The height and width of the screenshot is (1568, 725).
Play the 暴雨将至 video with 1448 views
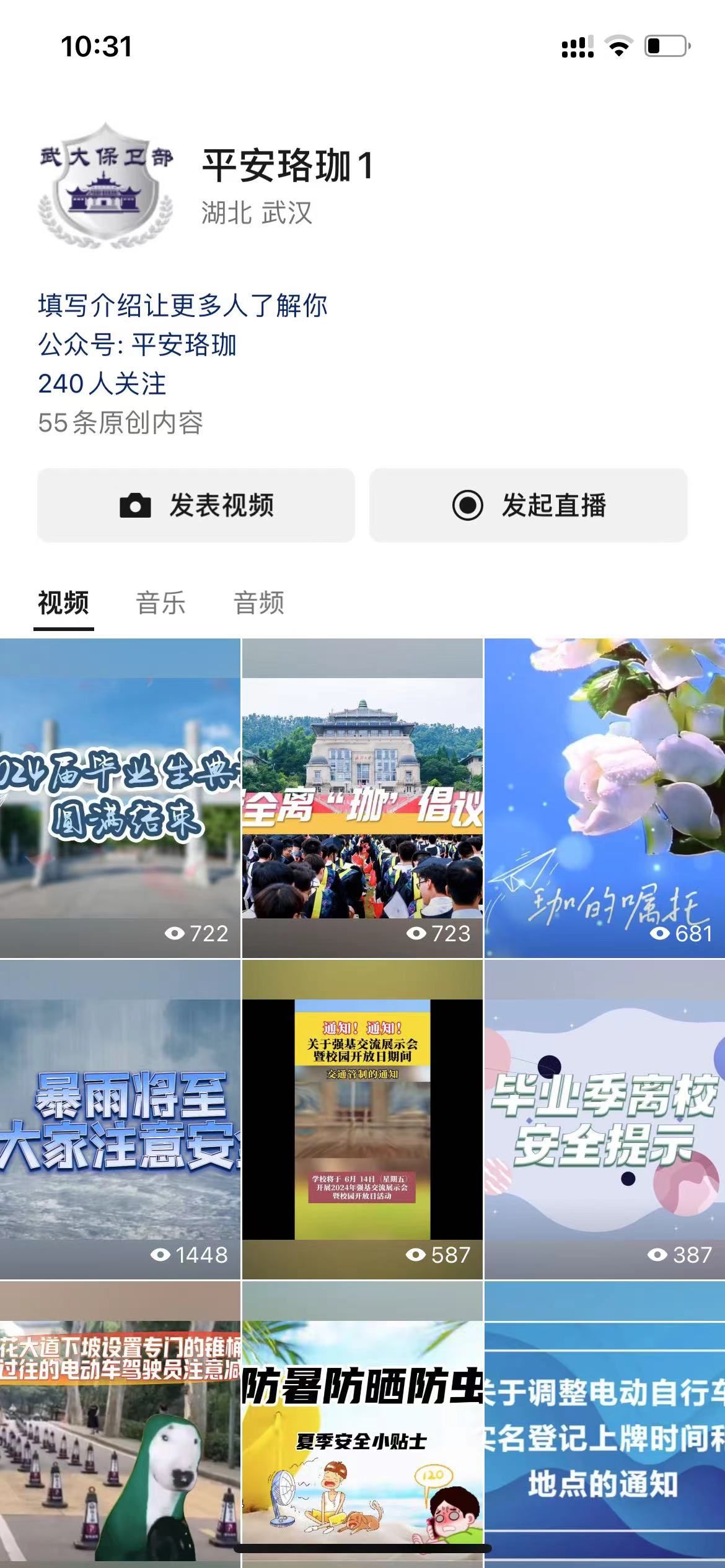point(120,1120)
